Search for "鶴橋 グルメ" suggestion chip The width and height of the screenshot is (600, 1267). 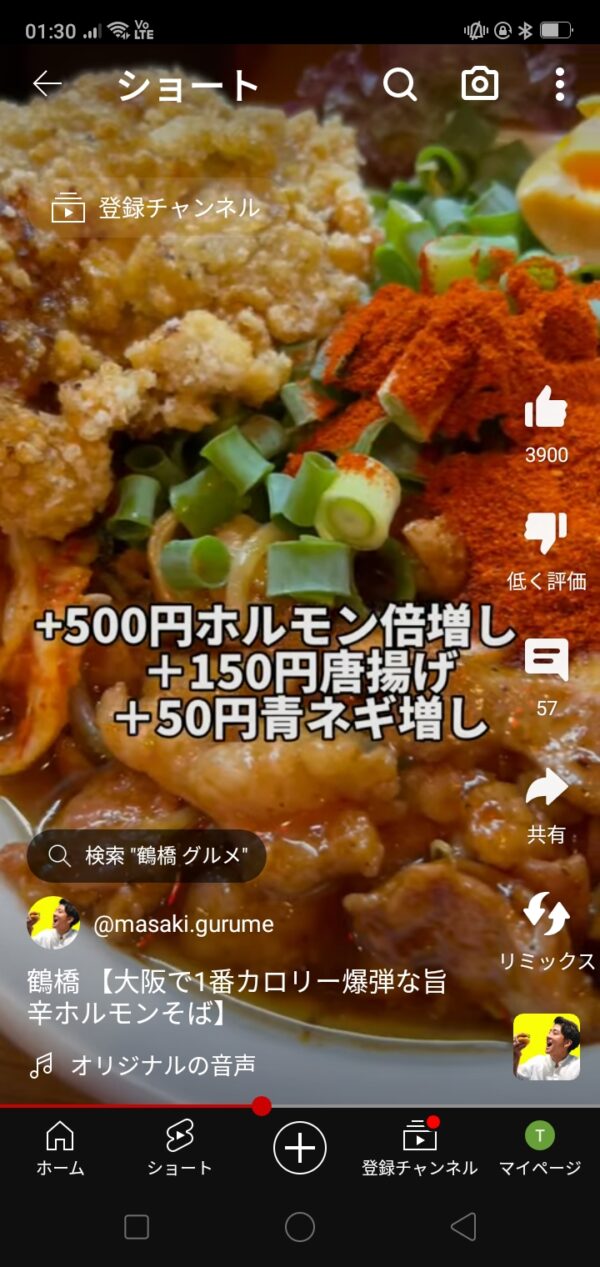146,856
